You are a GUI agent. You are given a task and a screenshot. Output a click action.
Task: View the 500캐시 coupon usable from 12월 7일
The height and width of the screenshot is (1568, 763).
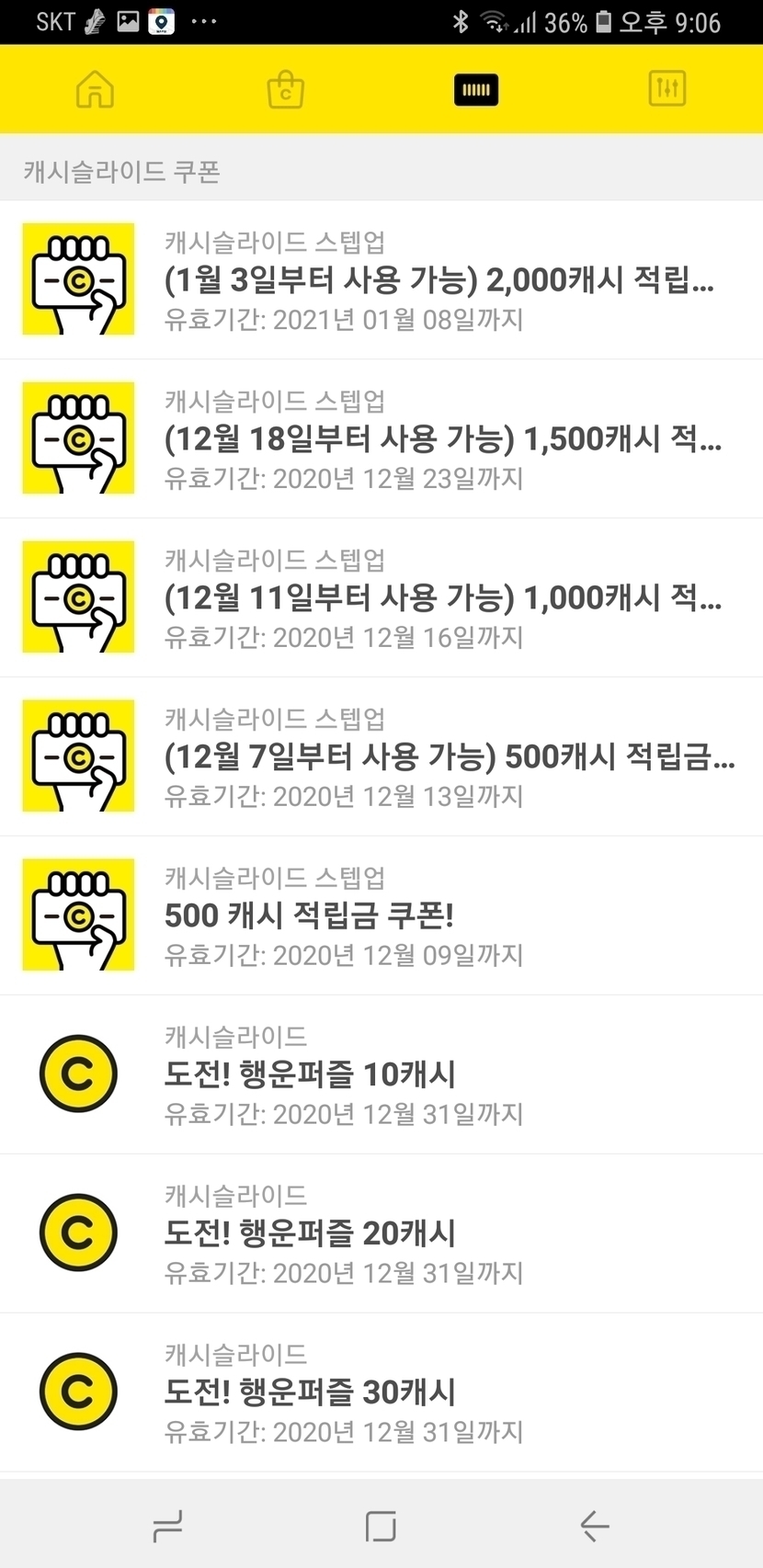tap(381, 757)
